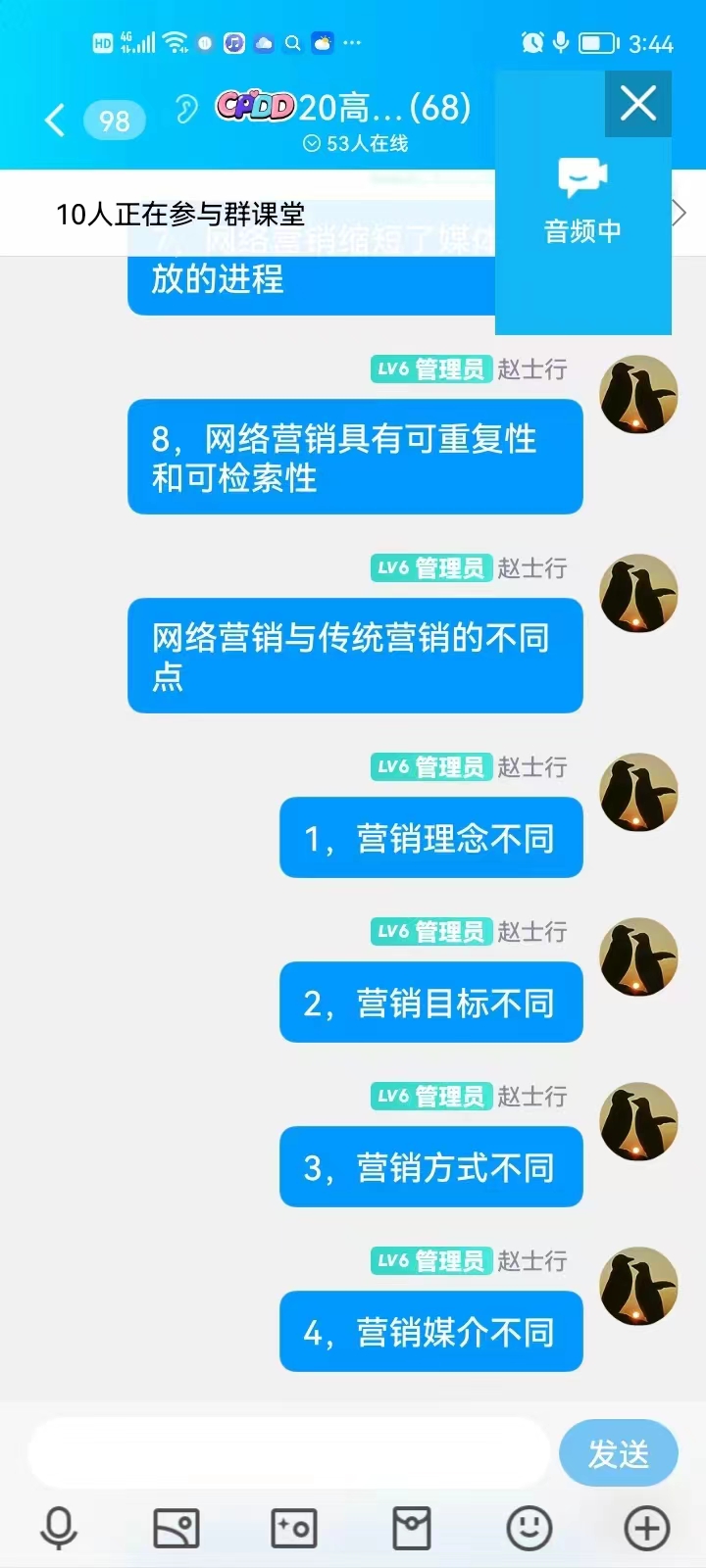Tap the earpiece mode icon
Viewport: 706px width, 1568px height.
(186, 109)
